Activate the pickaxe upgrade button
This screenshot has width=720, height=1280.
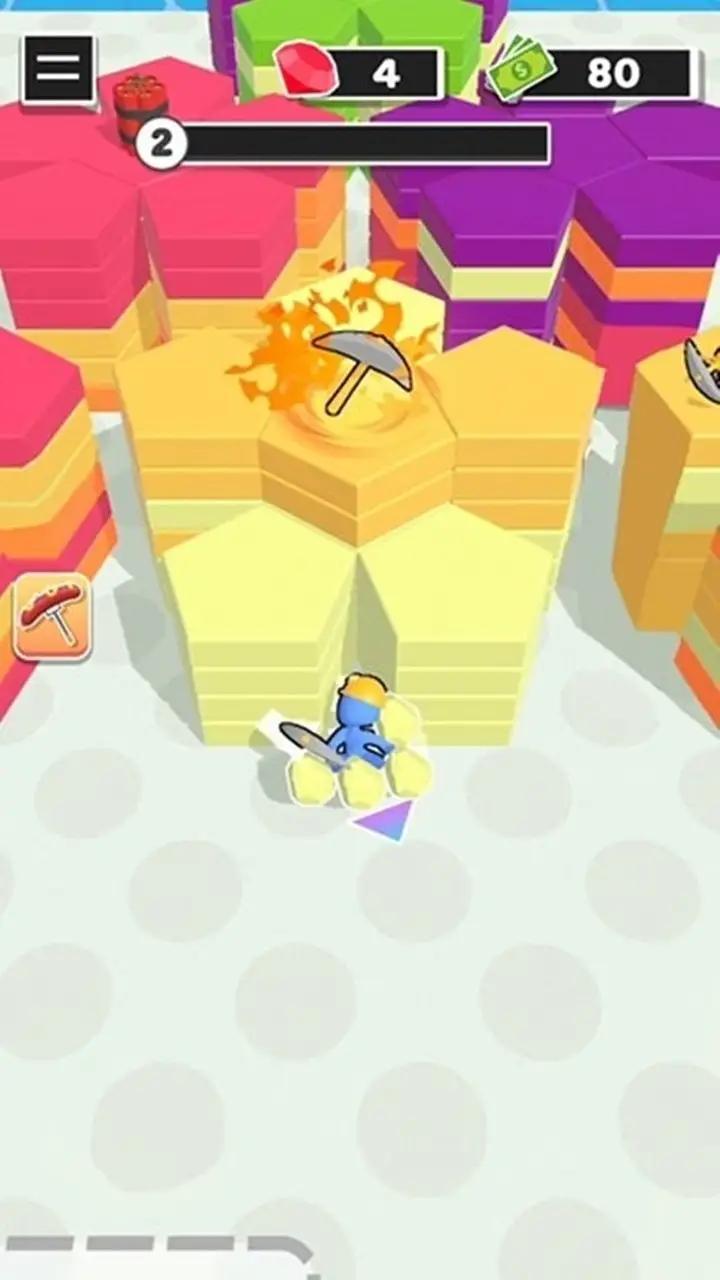53,618
